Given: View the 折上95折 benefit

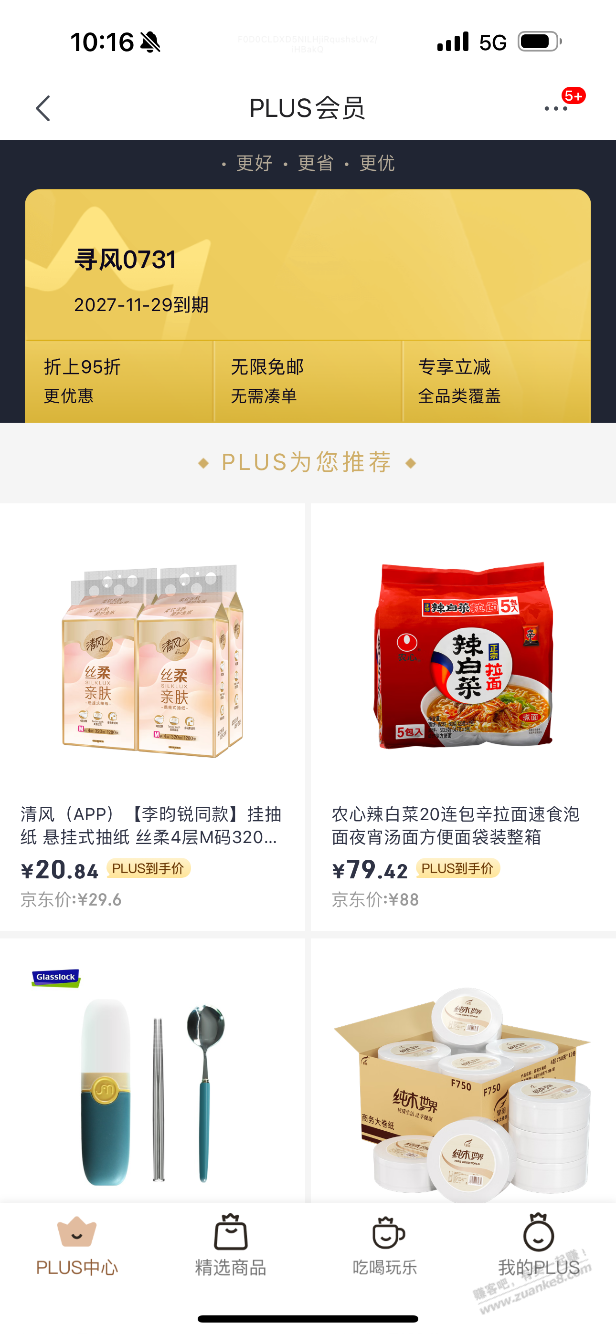Looking at the screenshot, I should point(118,381).
